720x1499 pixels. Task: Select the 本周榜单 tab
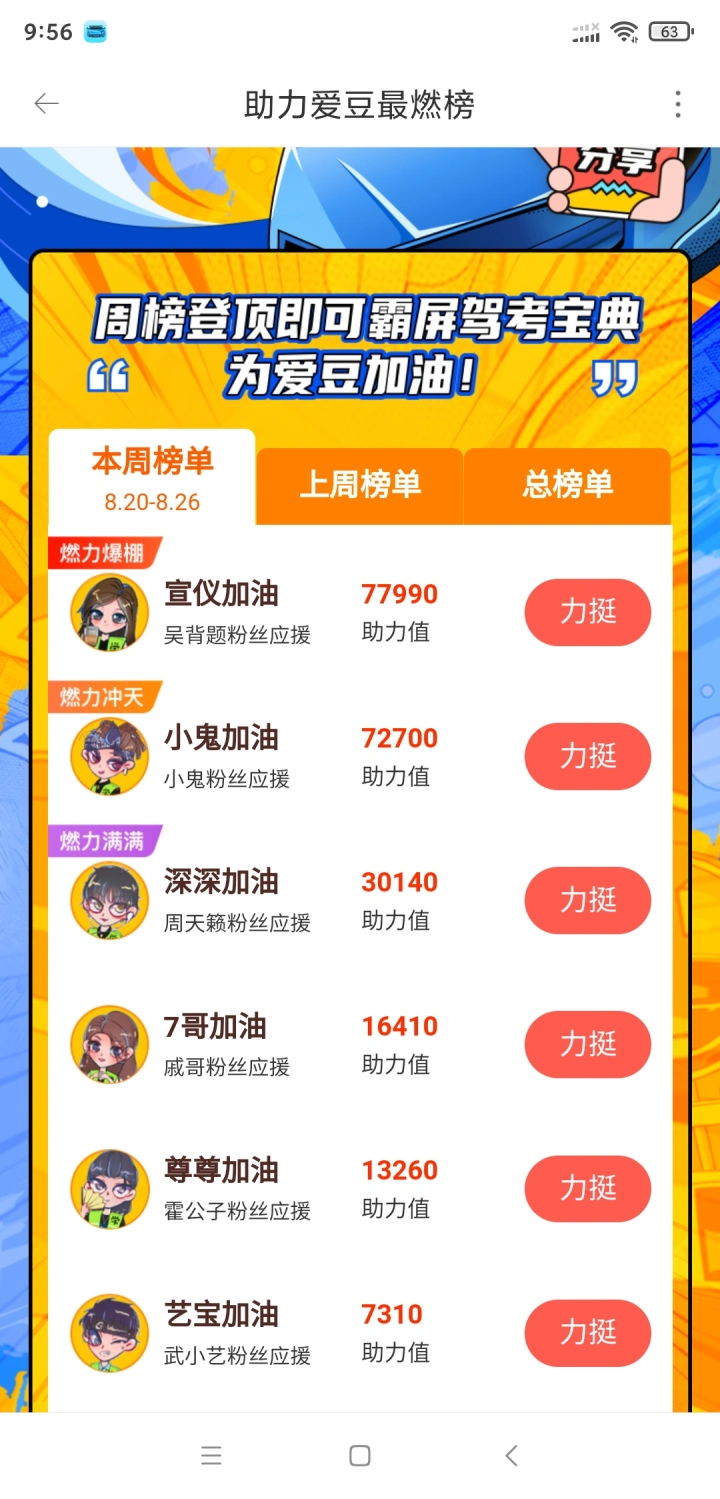point(152,478)
